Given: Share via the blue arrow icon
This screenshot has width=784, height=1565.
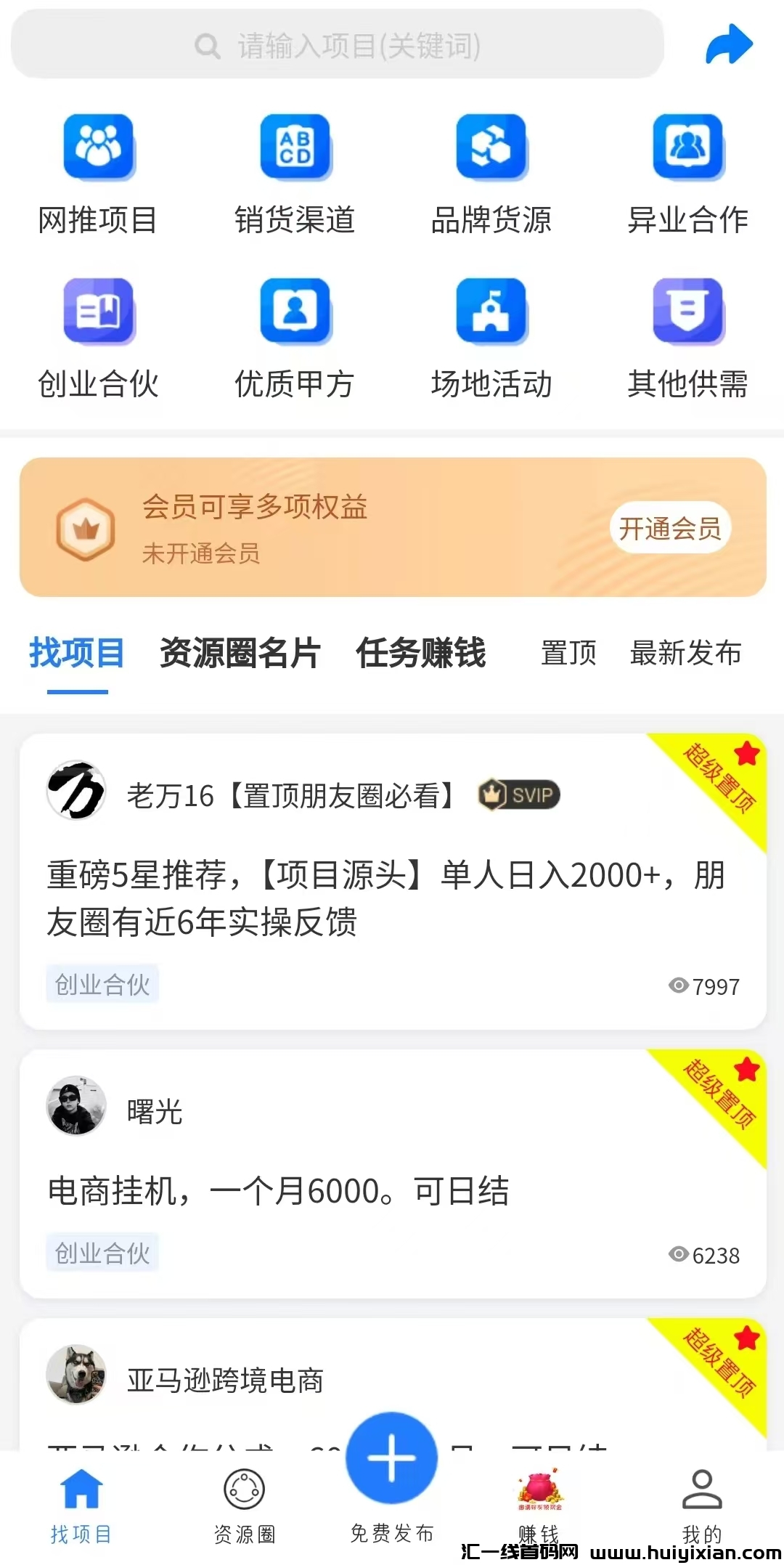Looking at the screenshot, I should click(x=728, y=45).
